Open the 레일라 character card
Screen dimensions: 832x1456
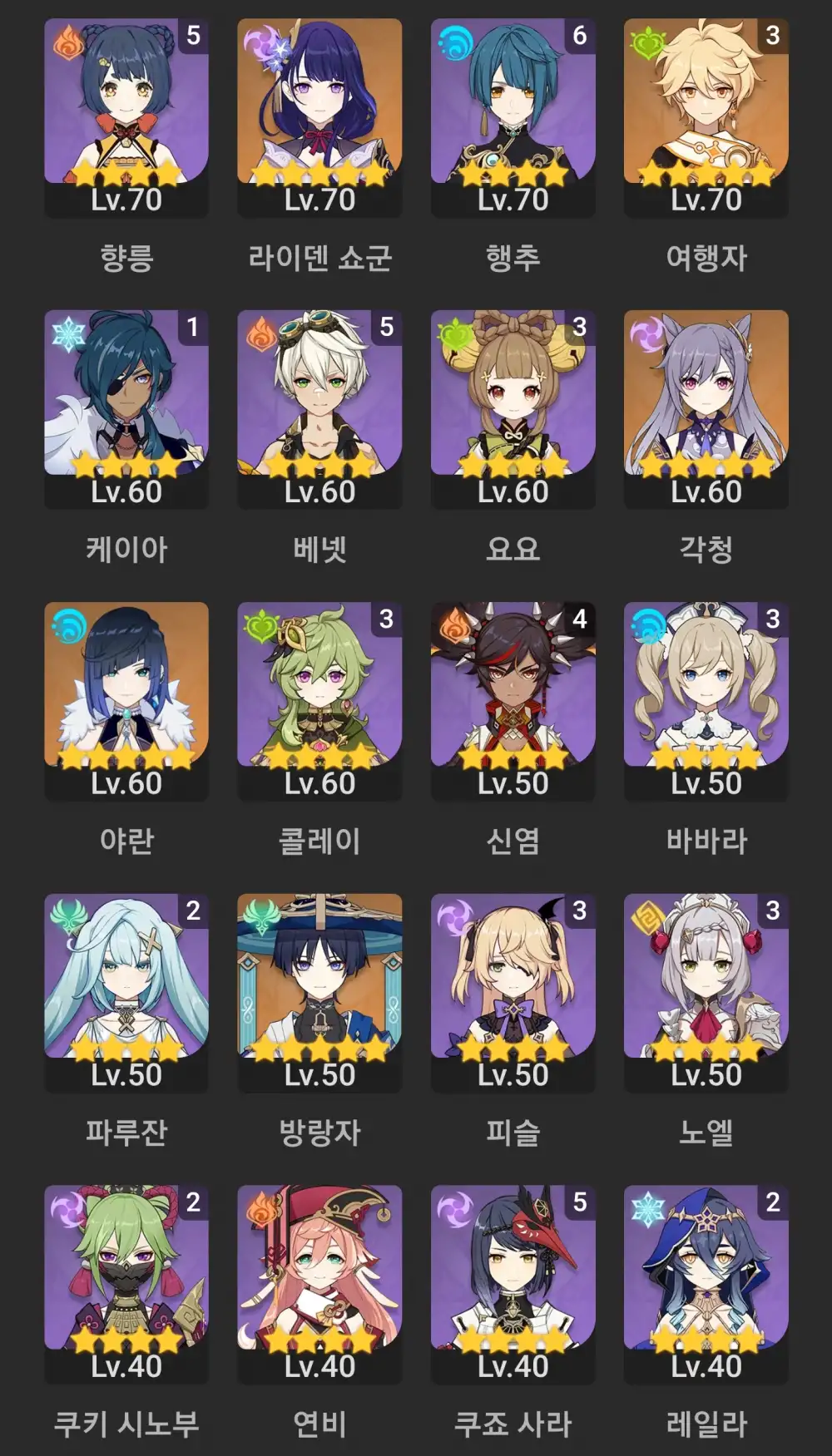706,1283
